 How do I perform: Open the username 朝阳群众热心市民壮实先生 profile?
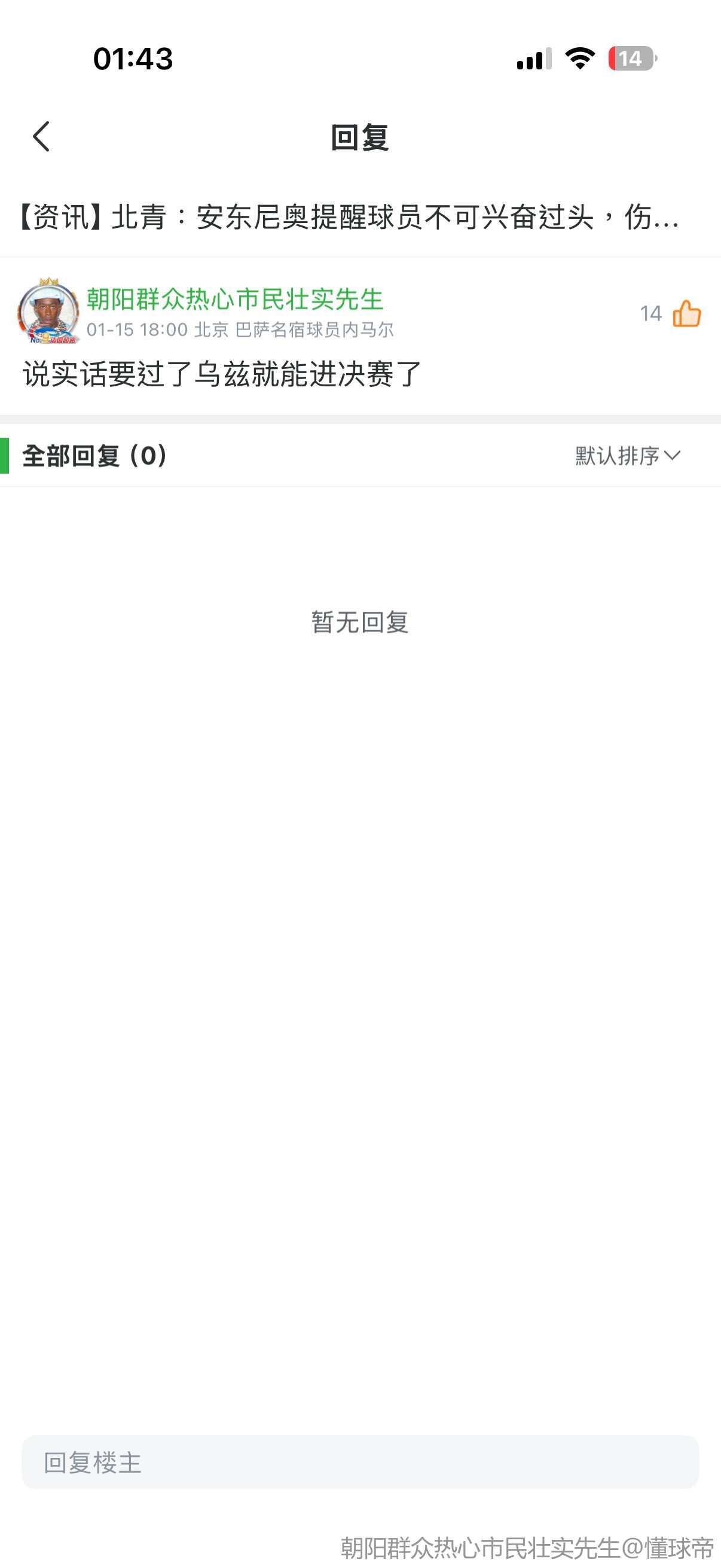coord(235,299)
